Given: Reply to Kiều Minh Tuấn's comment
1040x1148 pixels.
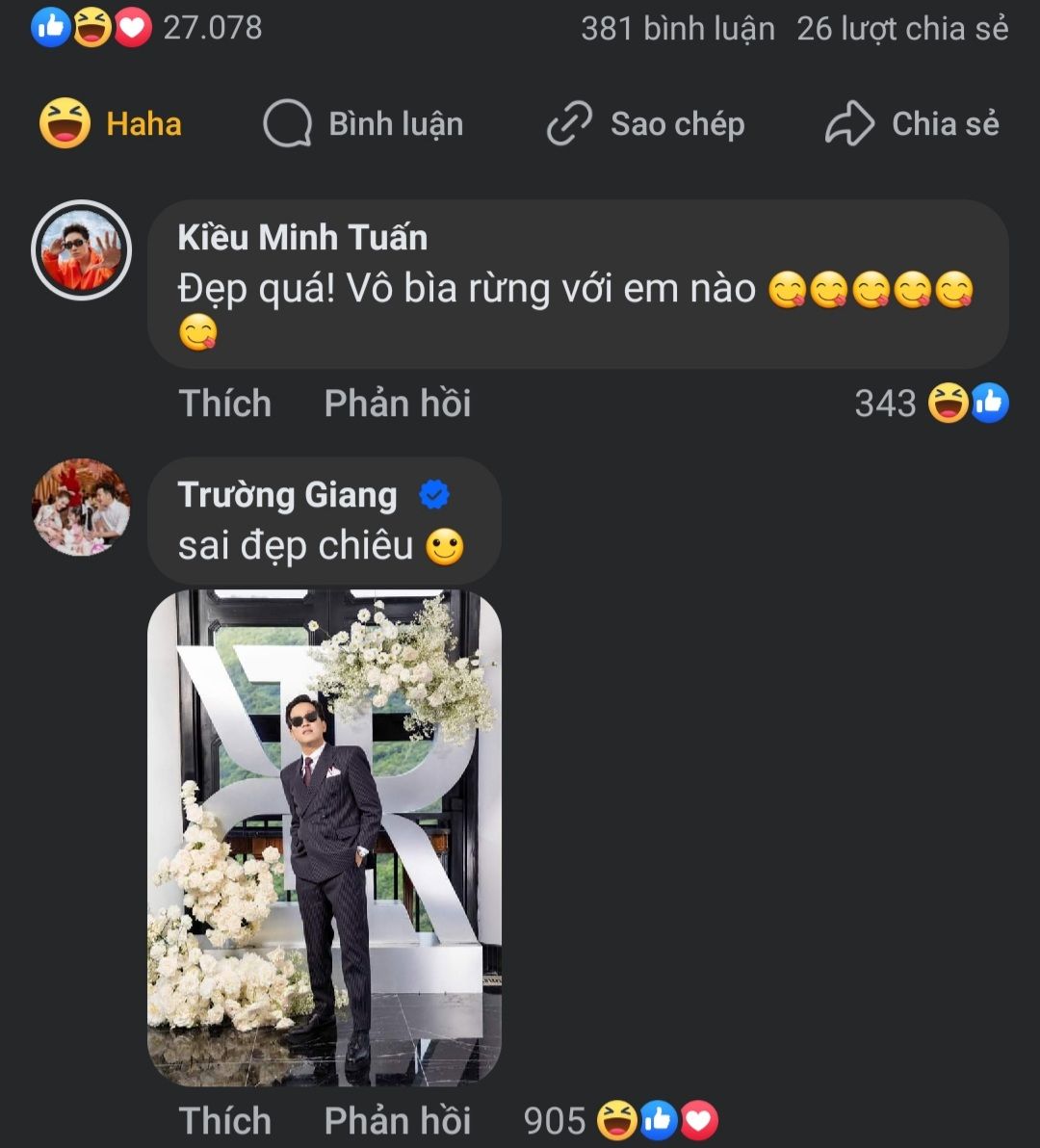Looking at the screenshot, I should [x=397, y=404].
